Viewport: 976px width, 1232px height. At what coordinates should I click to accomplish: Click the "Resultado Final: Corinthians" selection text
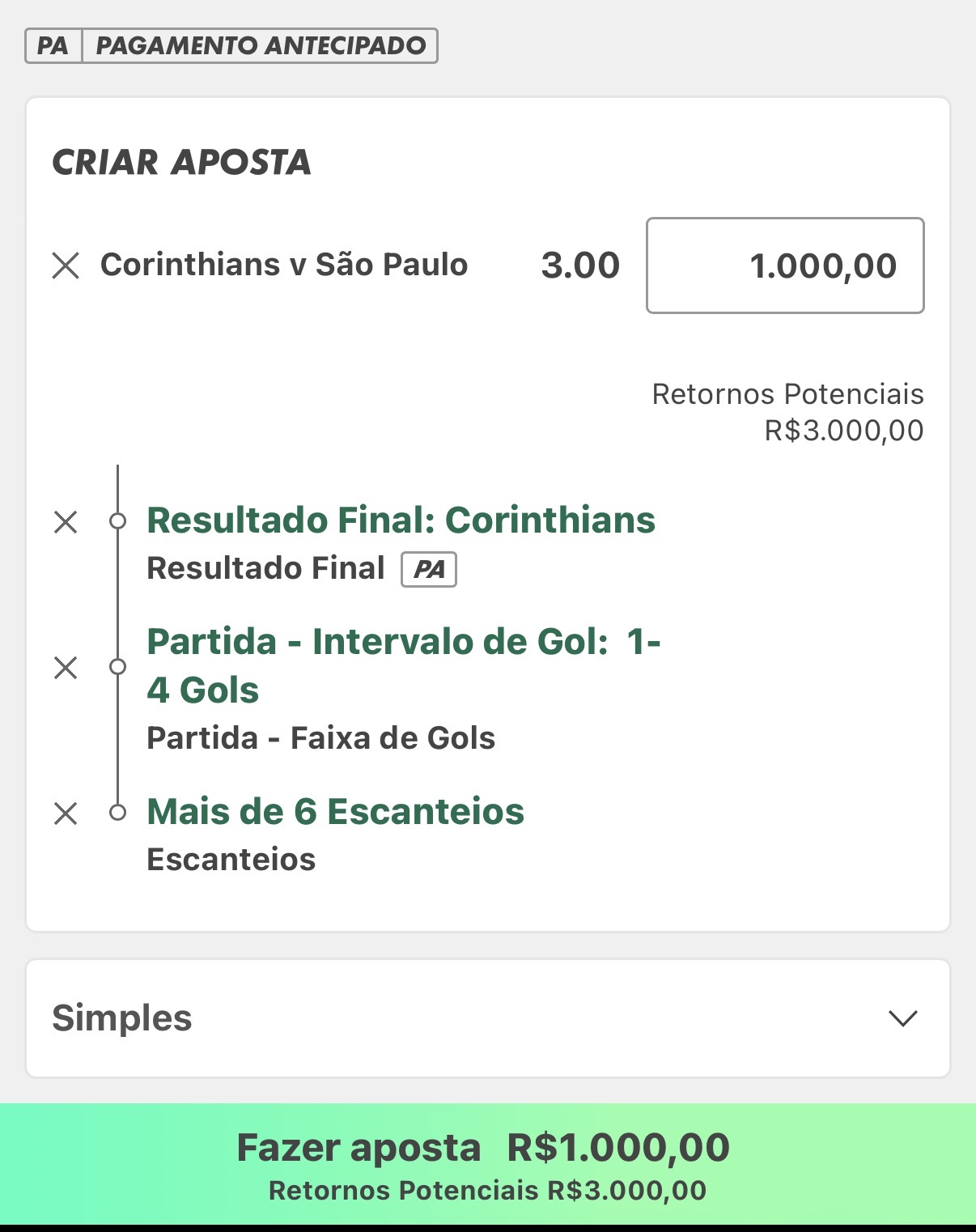point(401,522)
